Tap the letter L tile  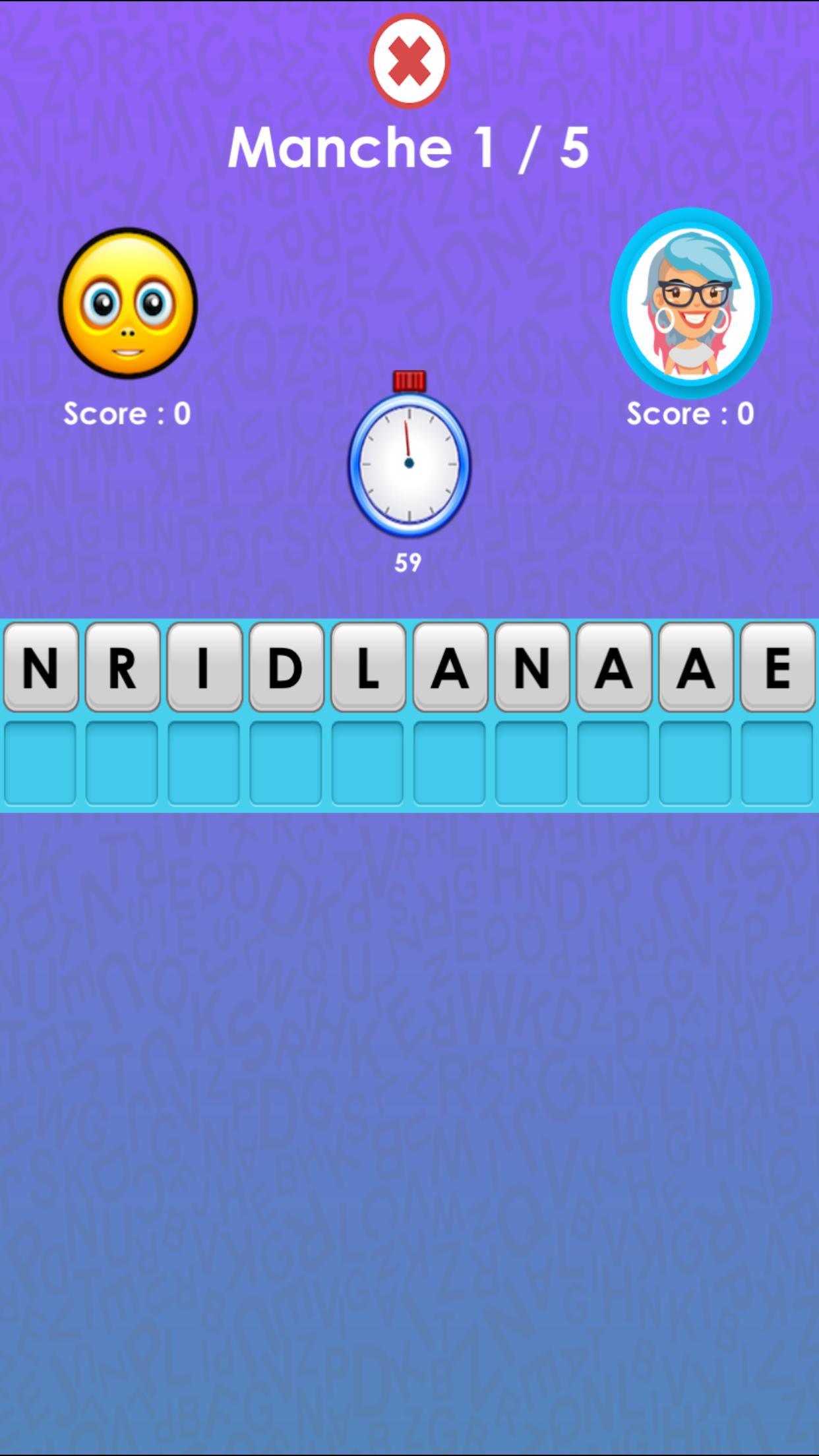(368, 667)
